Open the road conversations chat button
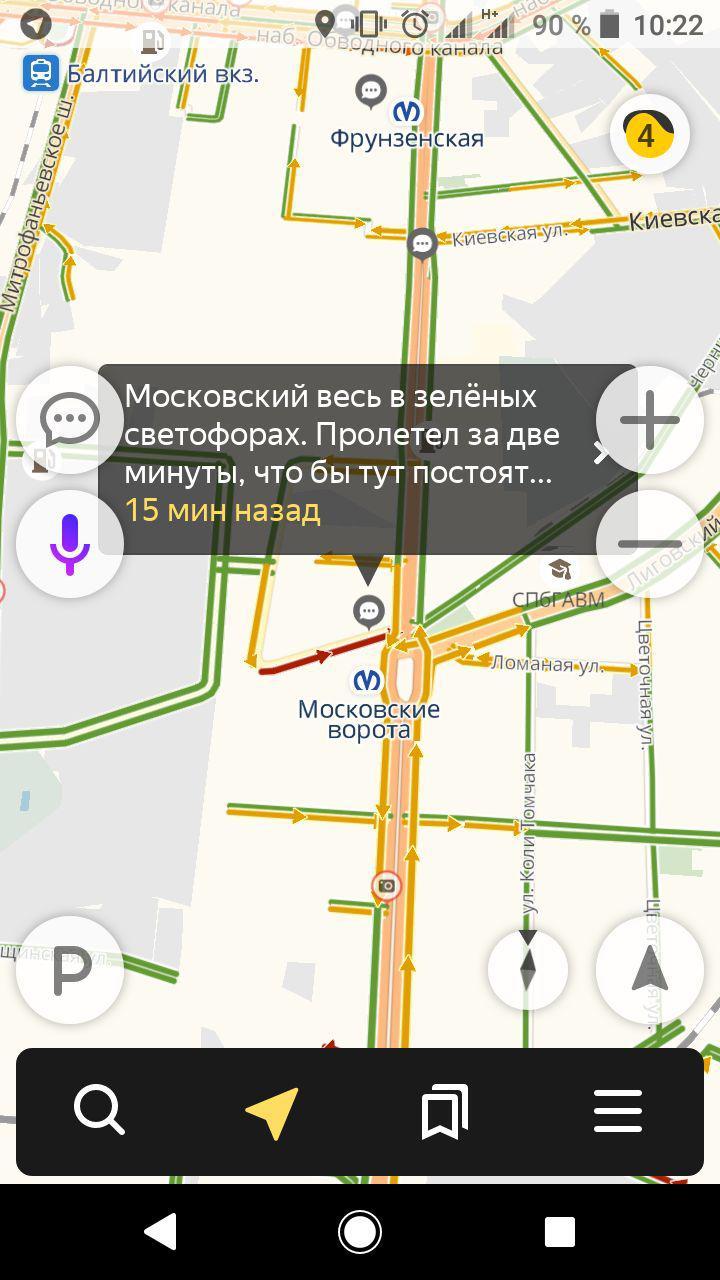Viewport: 720px width, 1280px height. click(69, 420)
